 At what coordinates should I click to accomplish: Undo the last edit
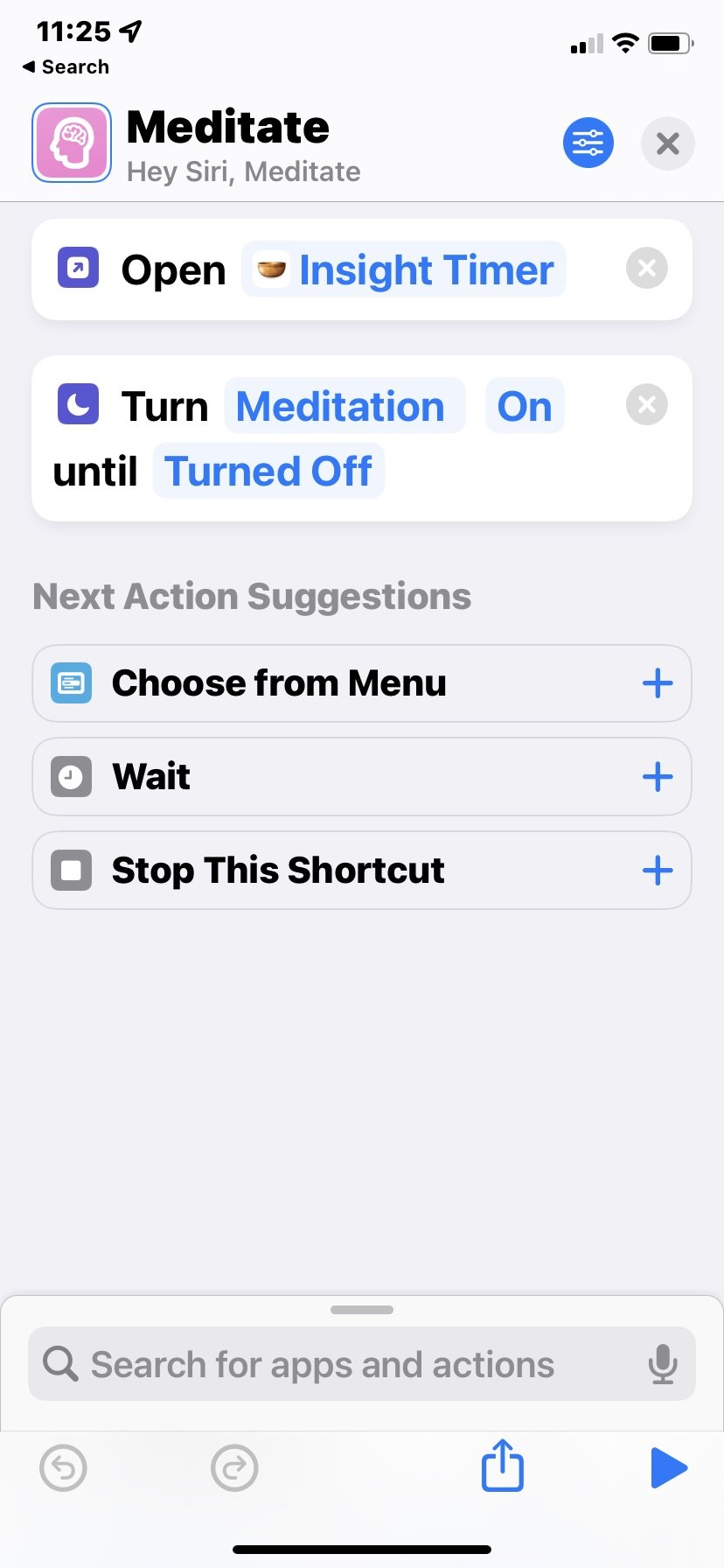64,1467
